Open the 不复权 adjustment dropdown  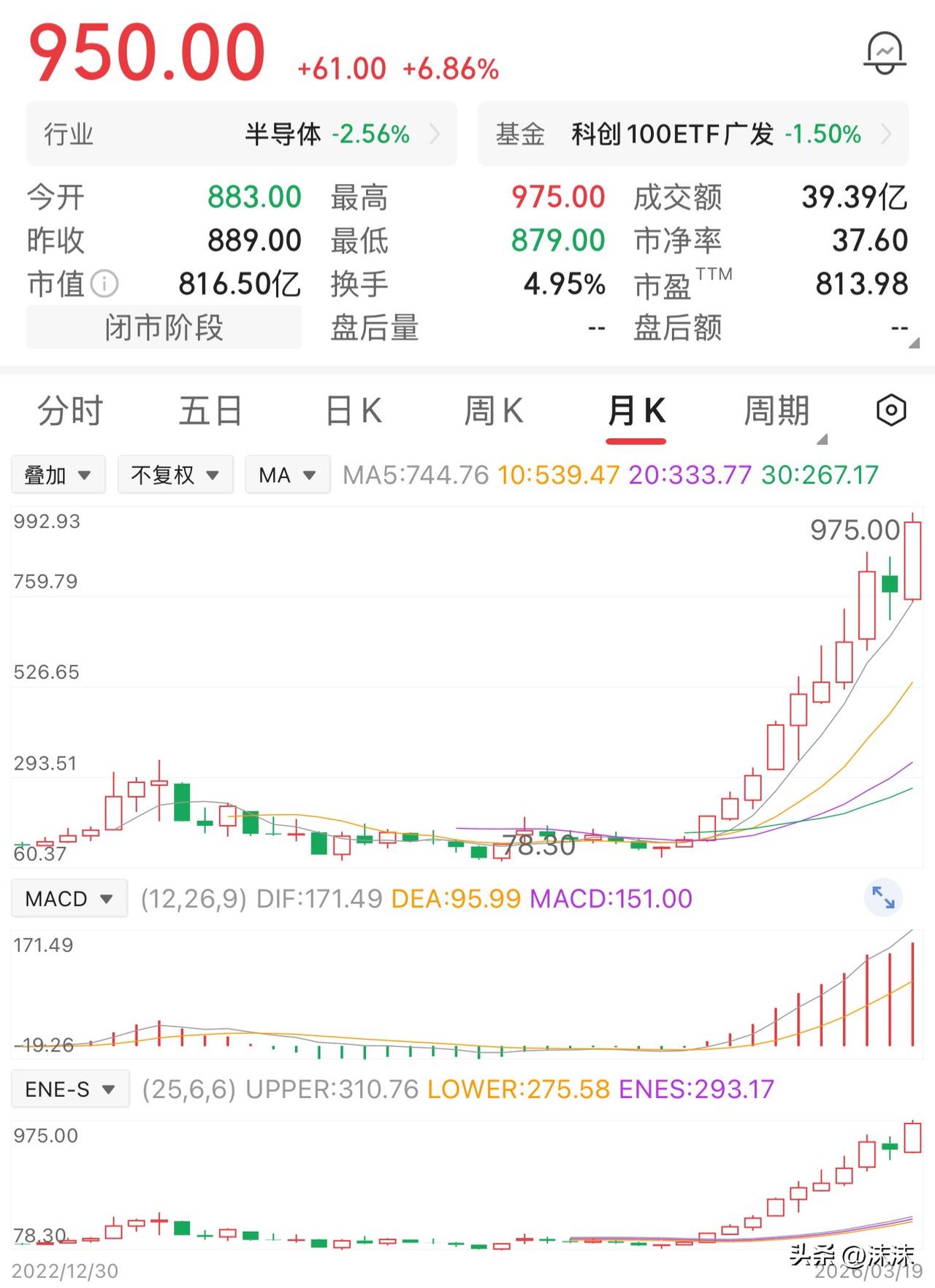coord(175,474)
